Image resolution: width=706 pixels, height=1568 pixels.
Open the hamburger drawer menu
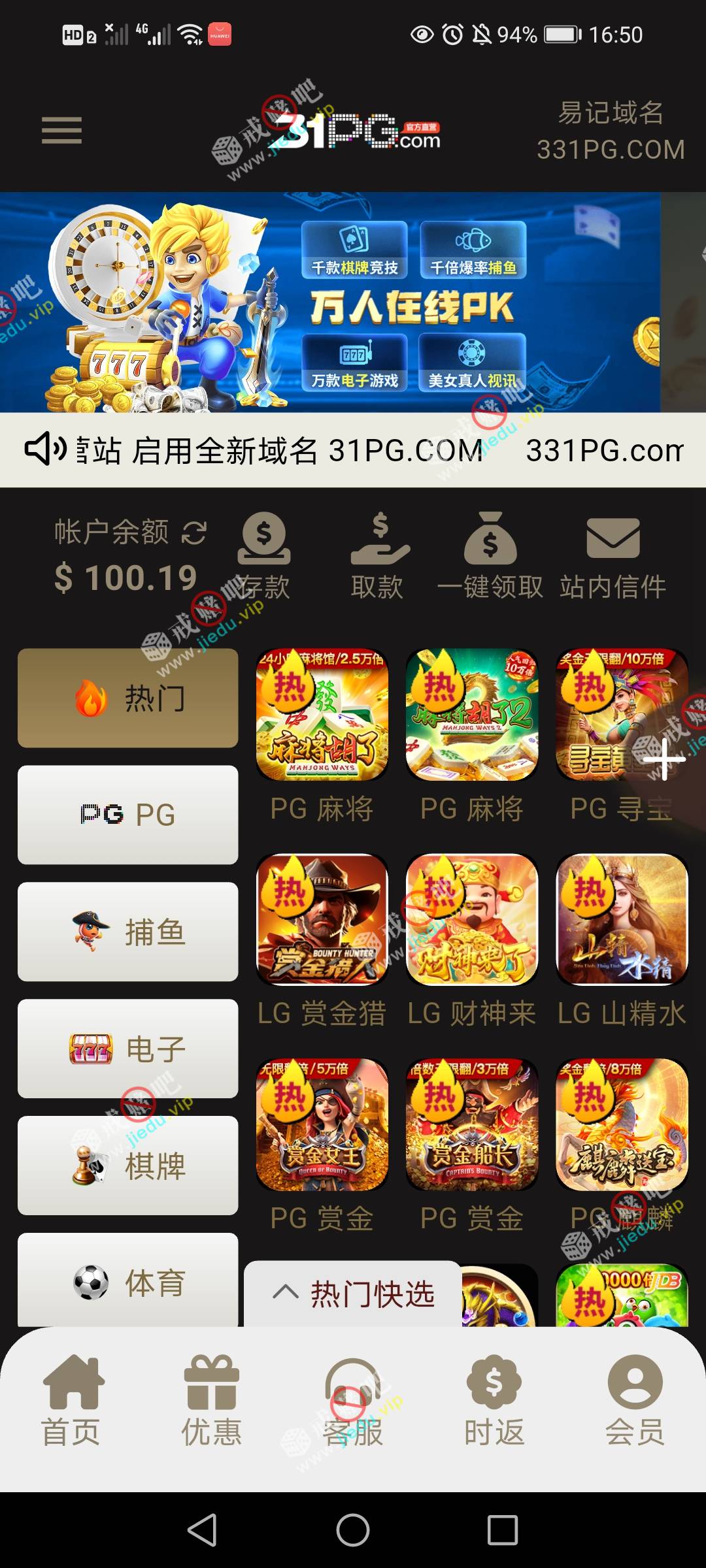(x=61, y=130)
